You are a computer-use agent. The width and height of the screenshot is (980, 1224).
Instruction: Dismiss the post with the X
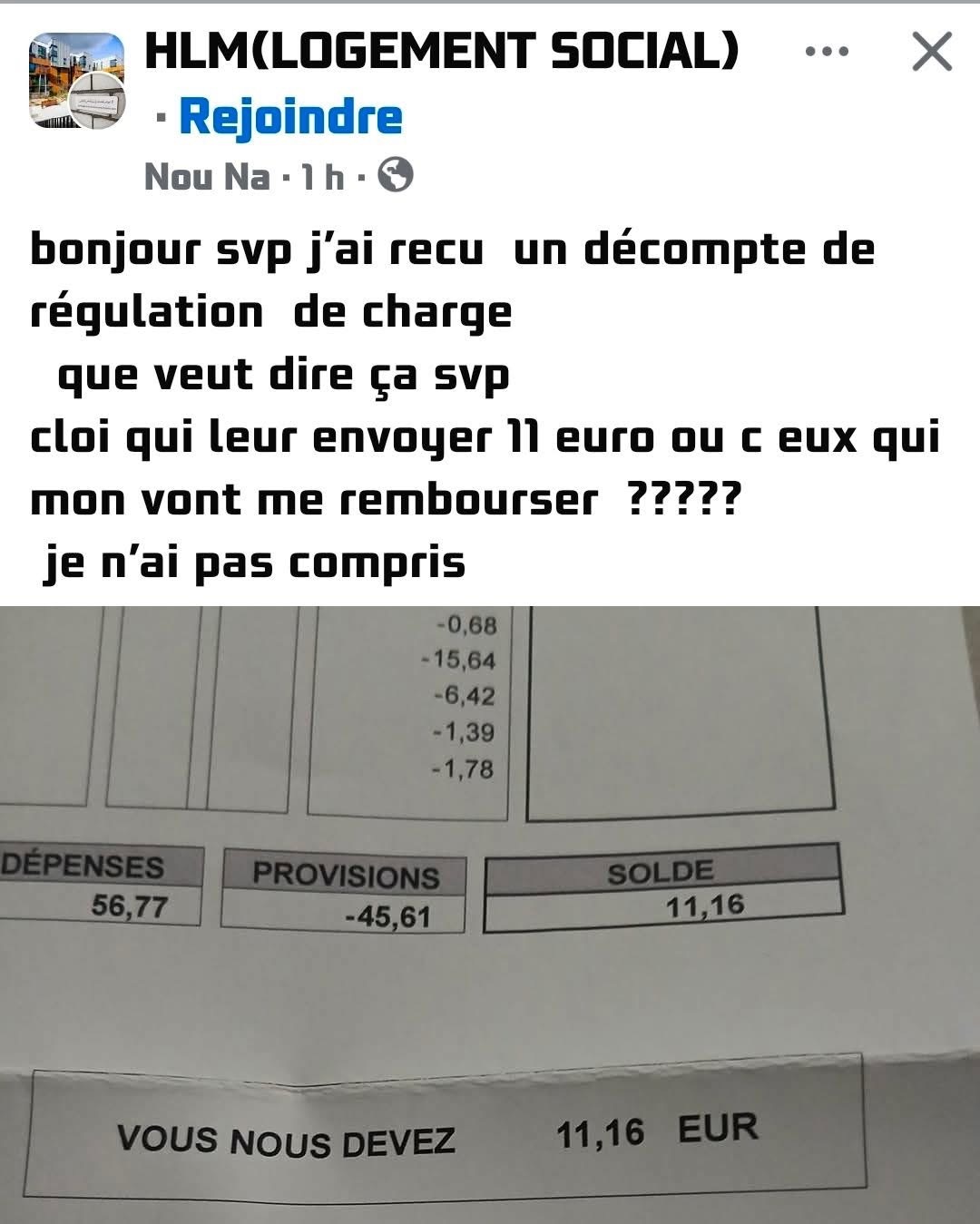click(x=932, y=52)
